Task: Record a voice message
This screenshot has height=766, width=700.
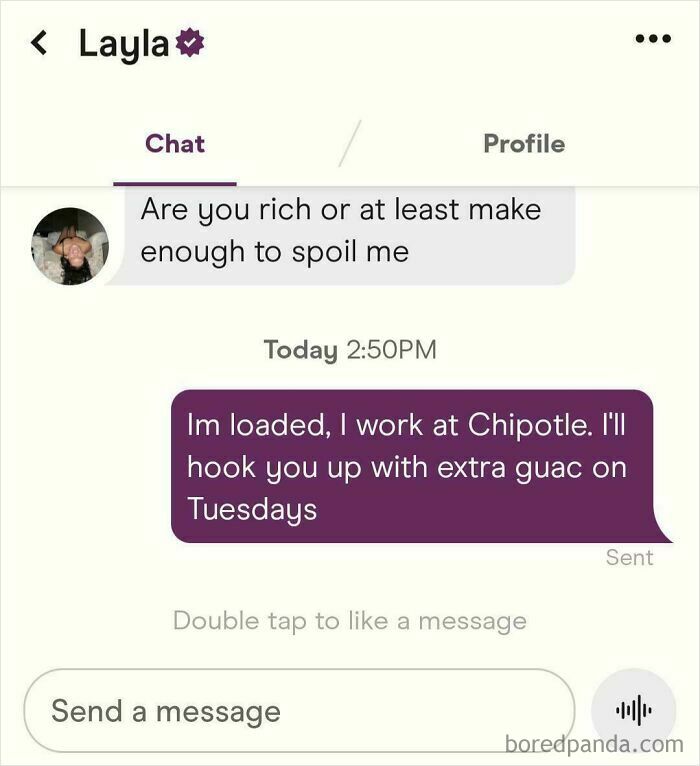Action: click(634, 711)
